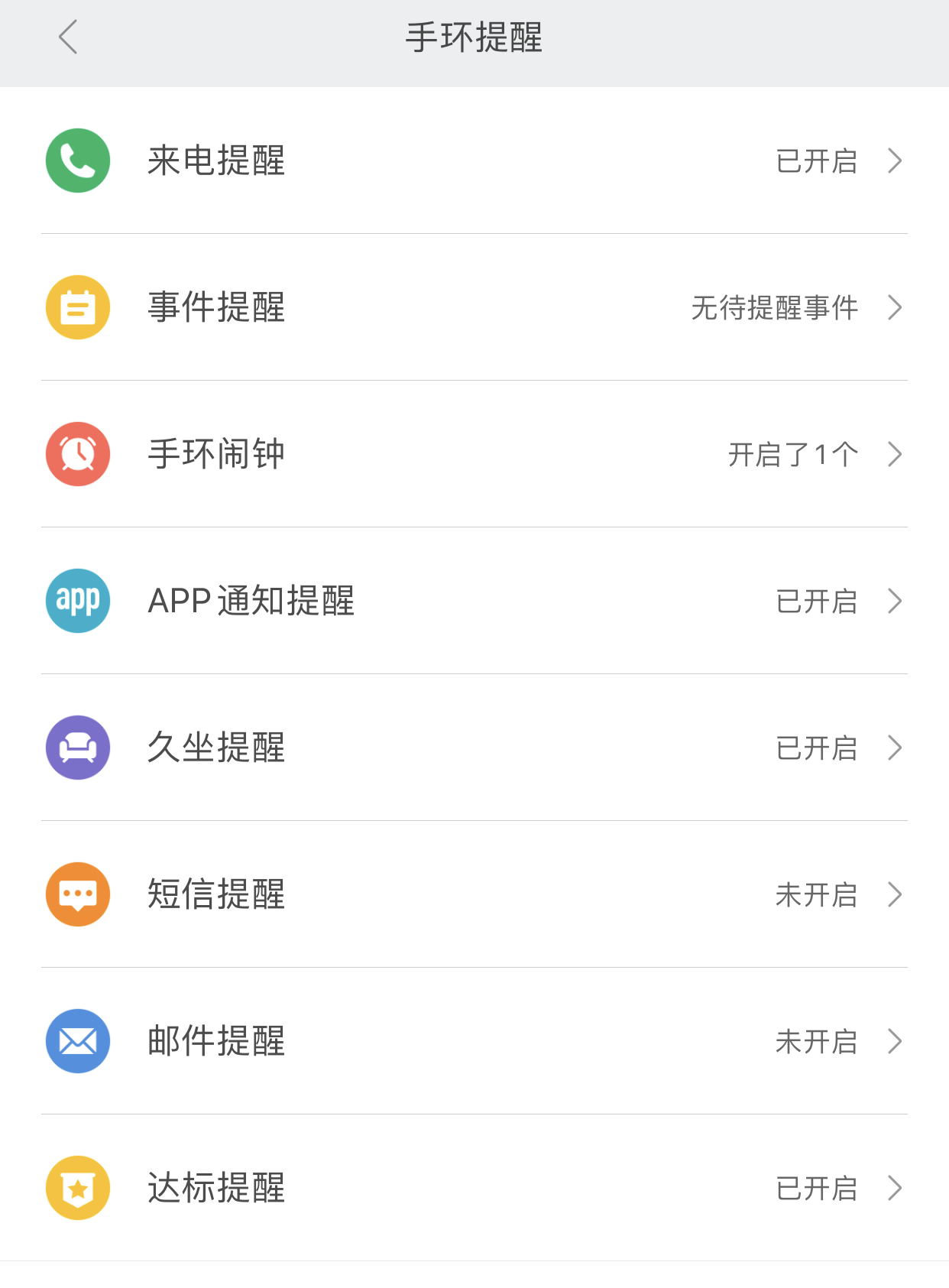Click the purple sedentary reminder sofa icon
This screenshot has height=1288, width=949.
[77, 748]
